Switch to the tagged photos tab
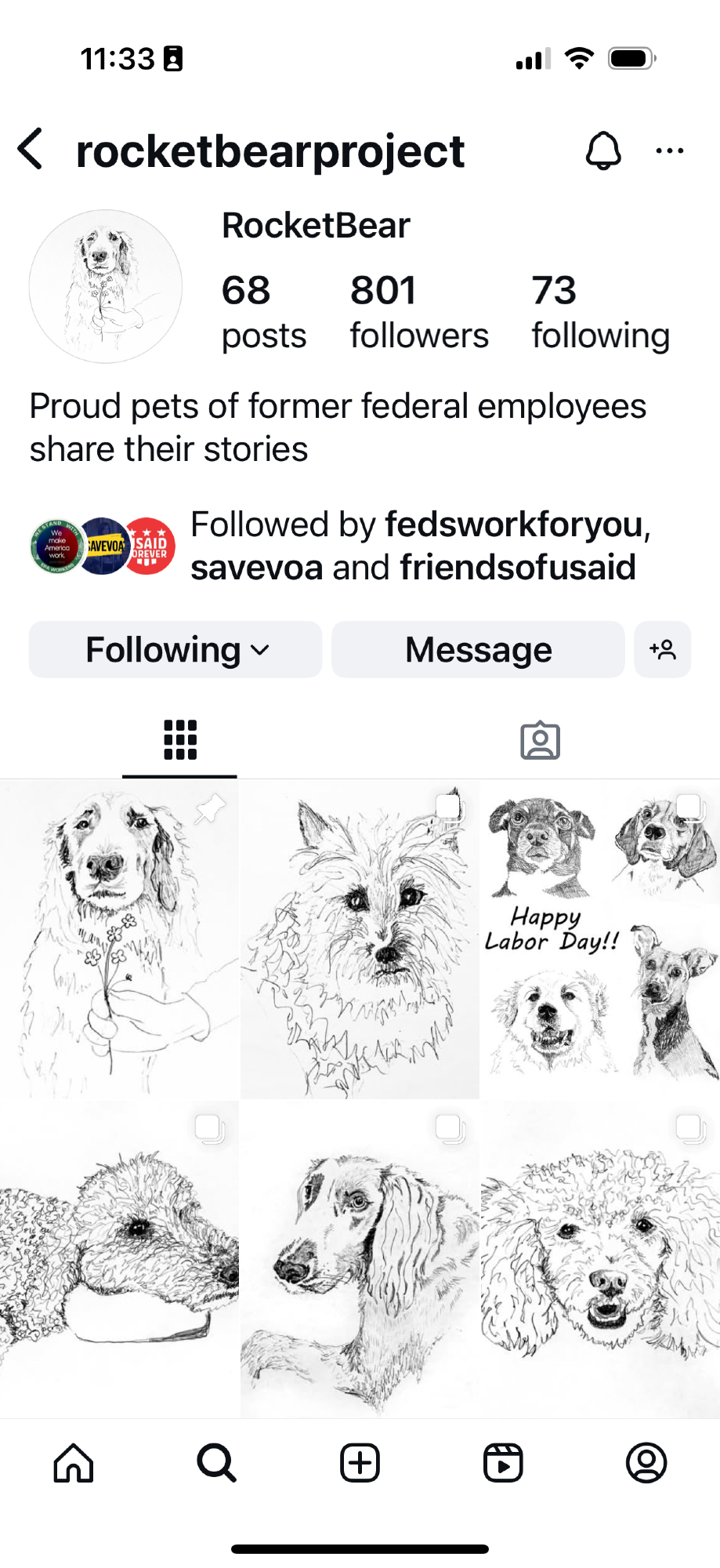 point(540,740)
